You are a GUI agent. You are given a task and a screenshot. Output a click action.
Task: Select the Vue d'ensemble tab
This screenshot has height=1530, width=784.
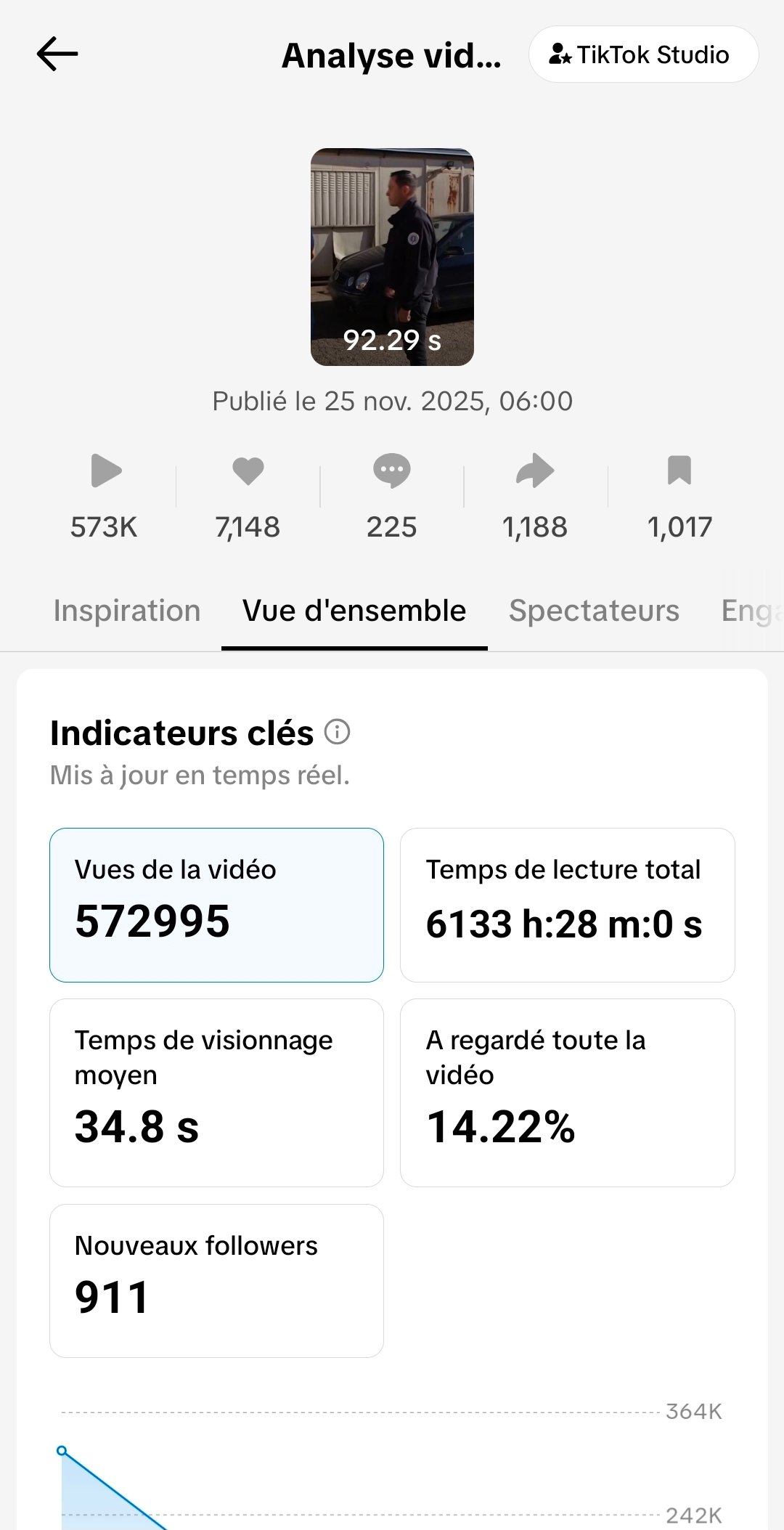(x=354, y=611)
